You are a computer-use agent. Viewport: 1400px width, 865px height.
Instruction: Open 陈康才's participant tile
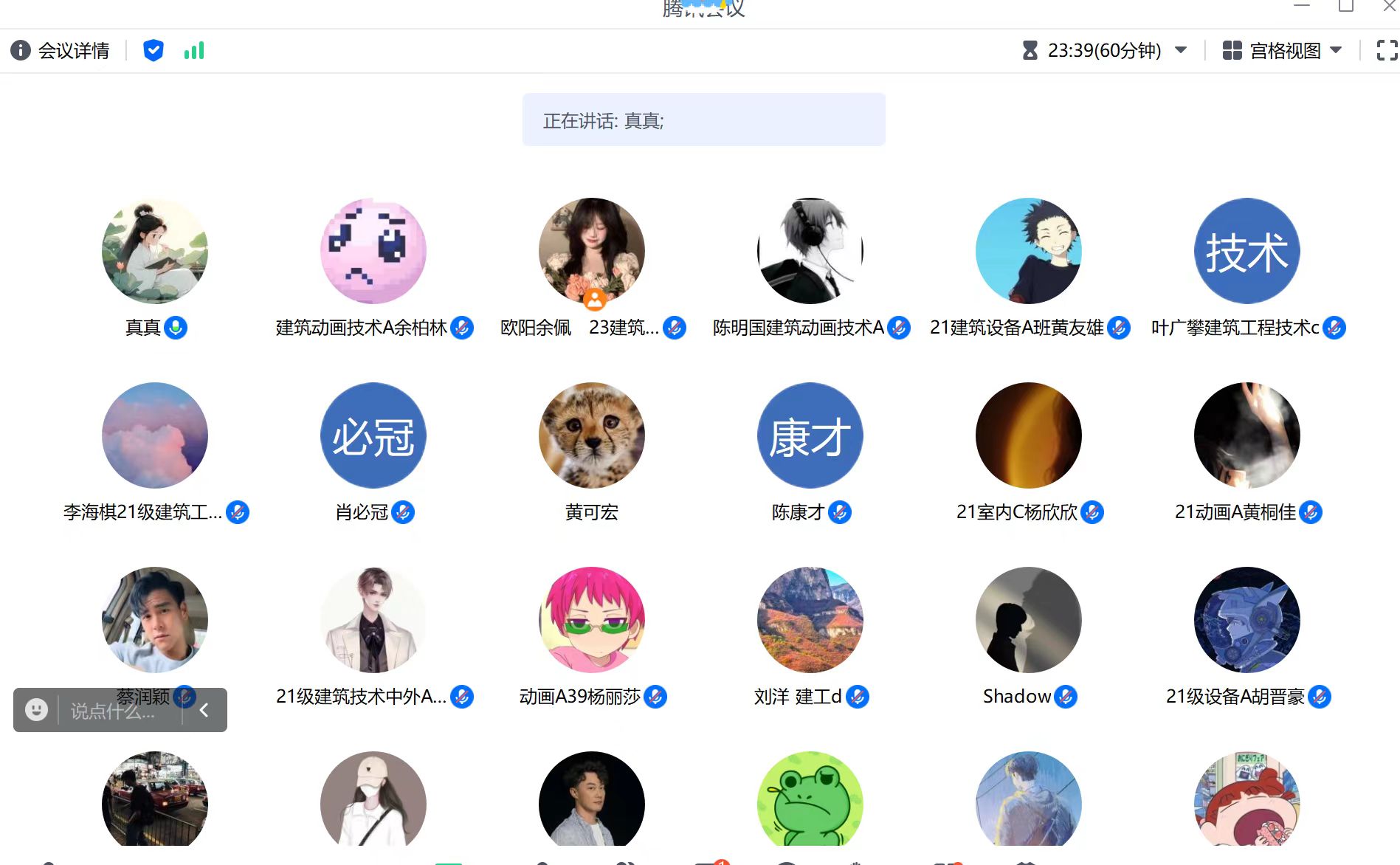coord(810,435)
